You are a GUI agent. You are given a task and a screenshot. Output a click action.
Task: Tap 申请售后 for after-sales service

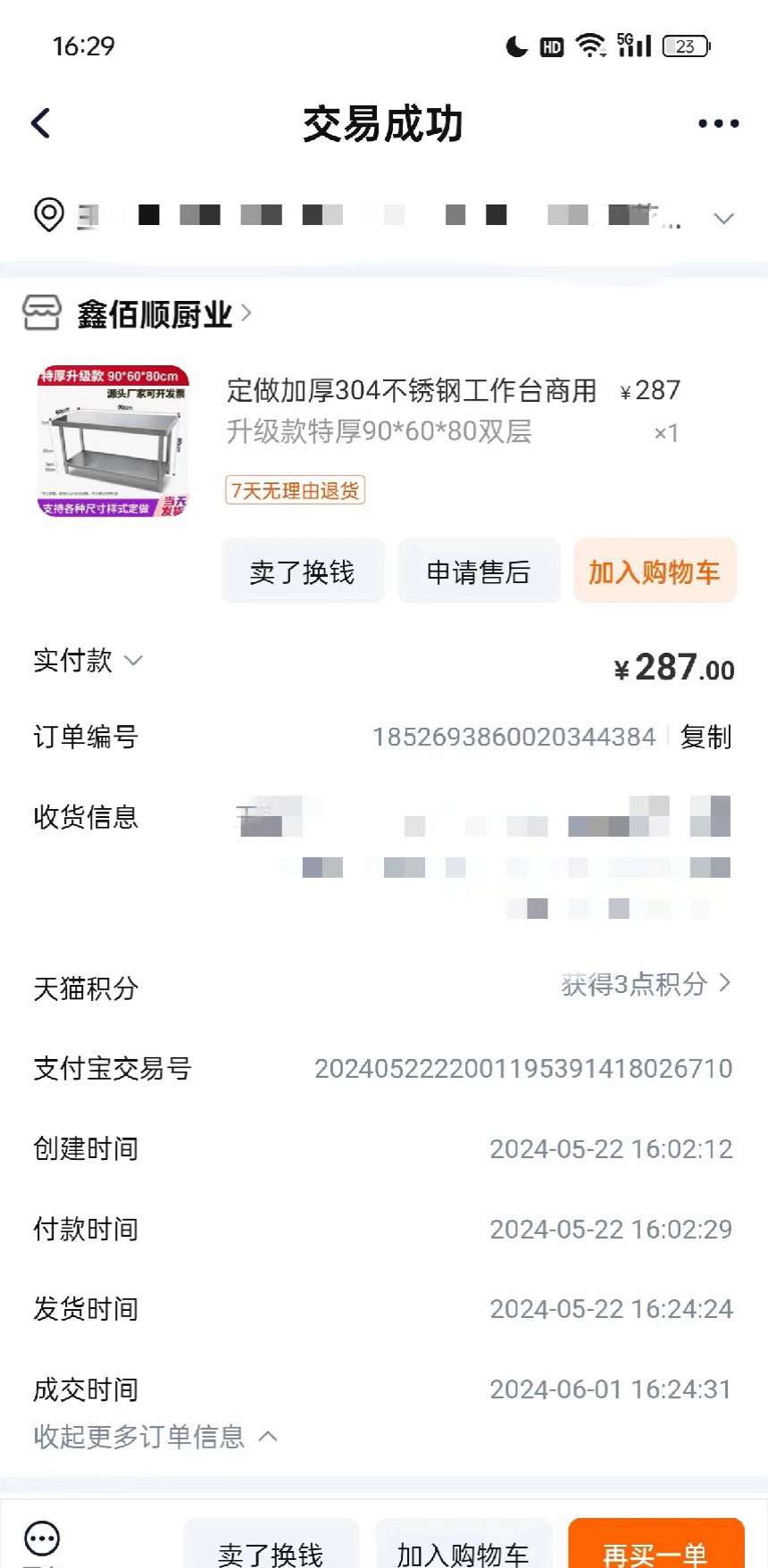(479, 571)
